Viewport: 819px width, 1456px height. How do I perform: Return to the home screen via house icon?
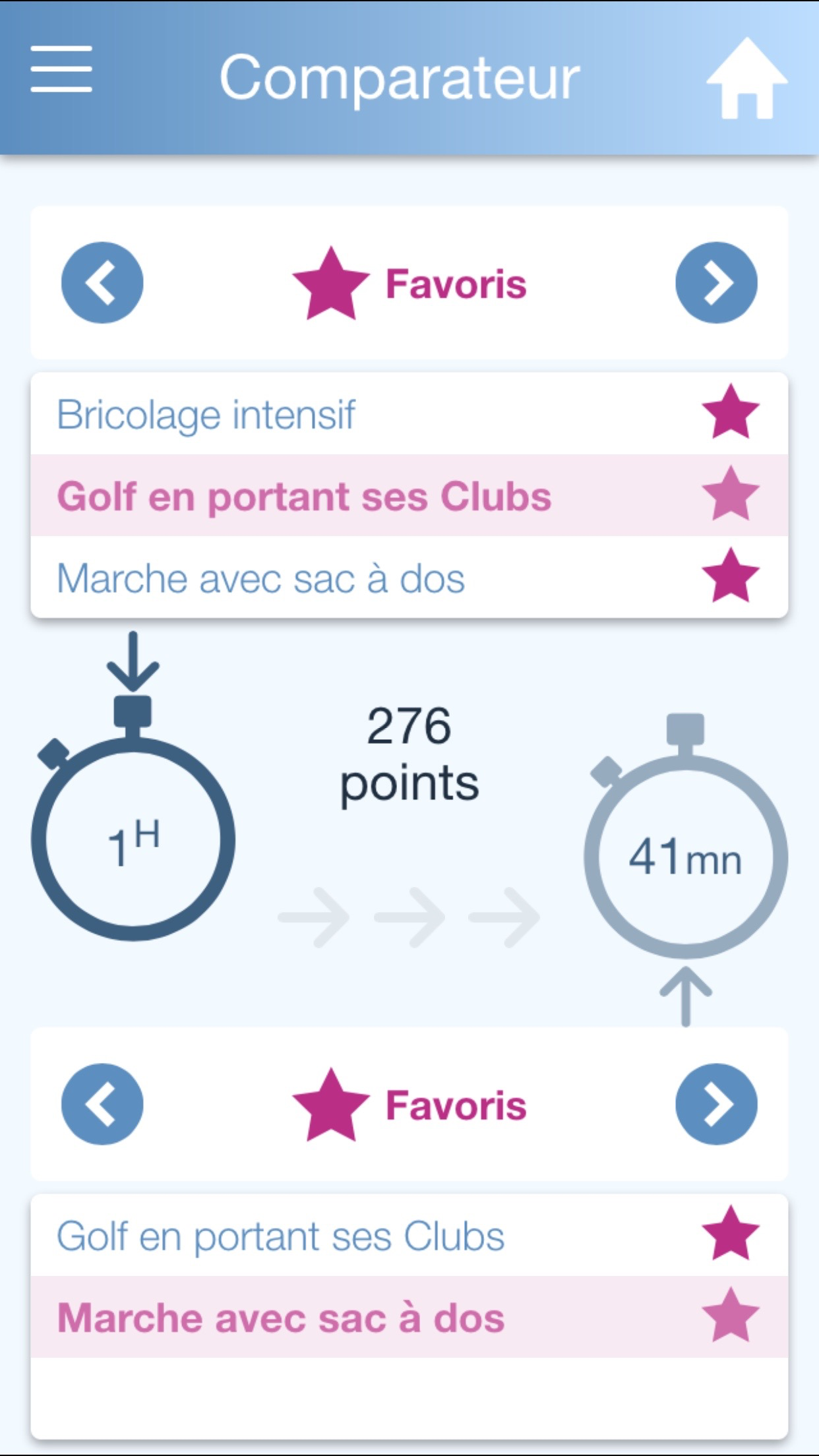pos(746,78)
